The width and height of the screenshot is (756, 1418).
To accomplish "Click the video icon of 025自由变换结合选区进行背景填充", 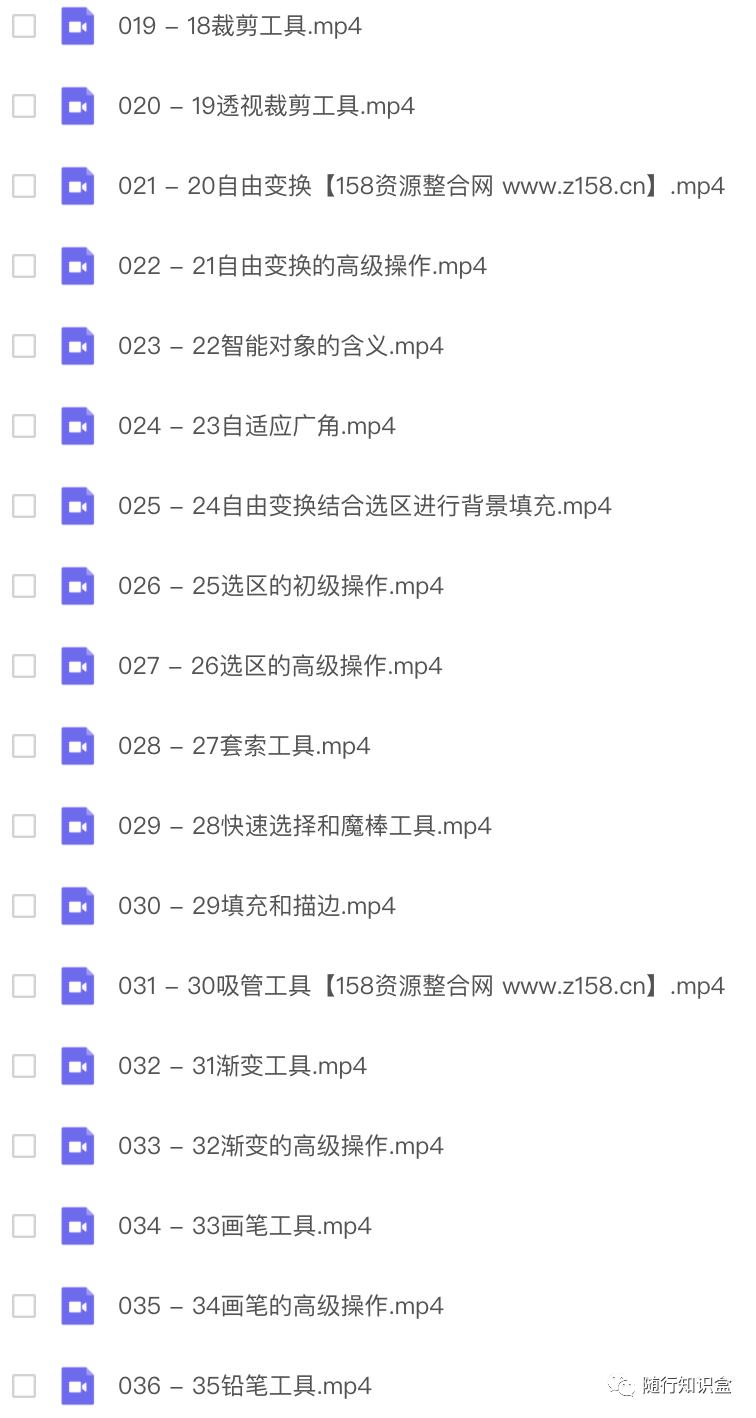I will pyautogui.click(x=77, y=506).
